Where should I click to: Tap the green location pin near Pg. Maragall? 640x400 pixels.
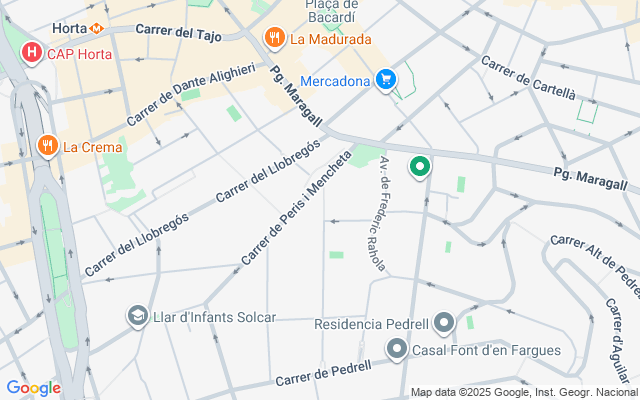point(421,168)
